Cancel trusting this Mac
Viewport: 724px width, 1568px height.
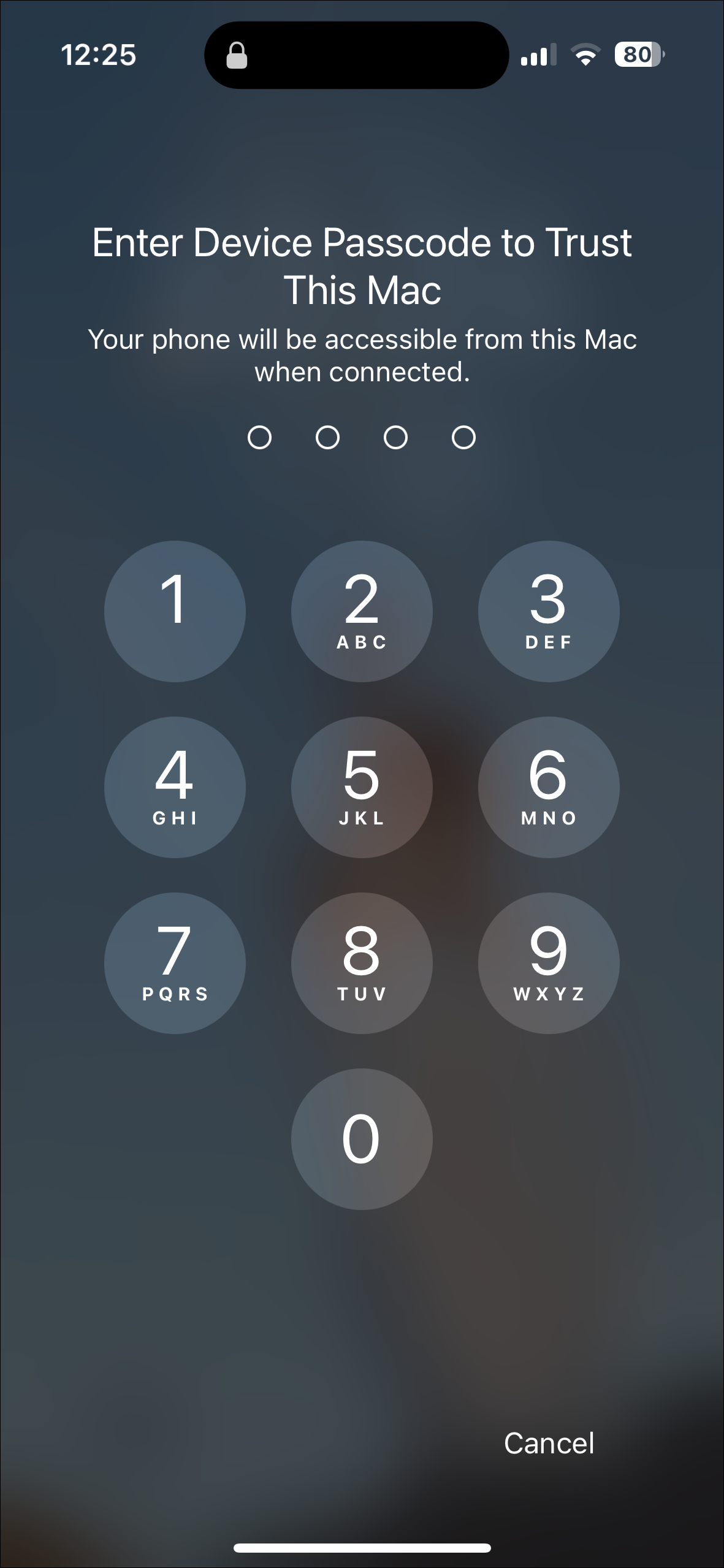[549, 1443]
